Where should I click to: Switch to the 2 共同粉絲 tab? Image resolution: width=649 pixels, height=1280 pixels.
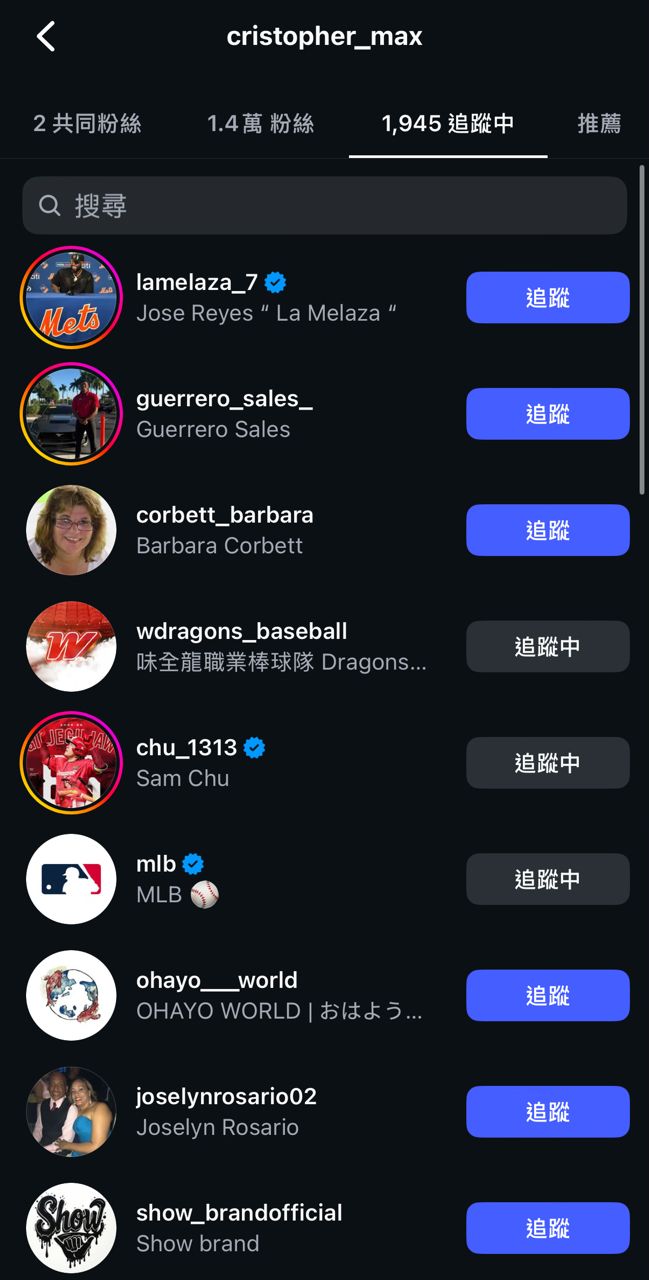pyautogui.click(x=87, y=124)
